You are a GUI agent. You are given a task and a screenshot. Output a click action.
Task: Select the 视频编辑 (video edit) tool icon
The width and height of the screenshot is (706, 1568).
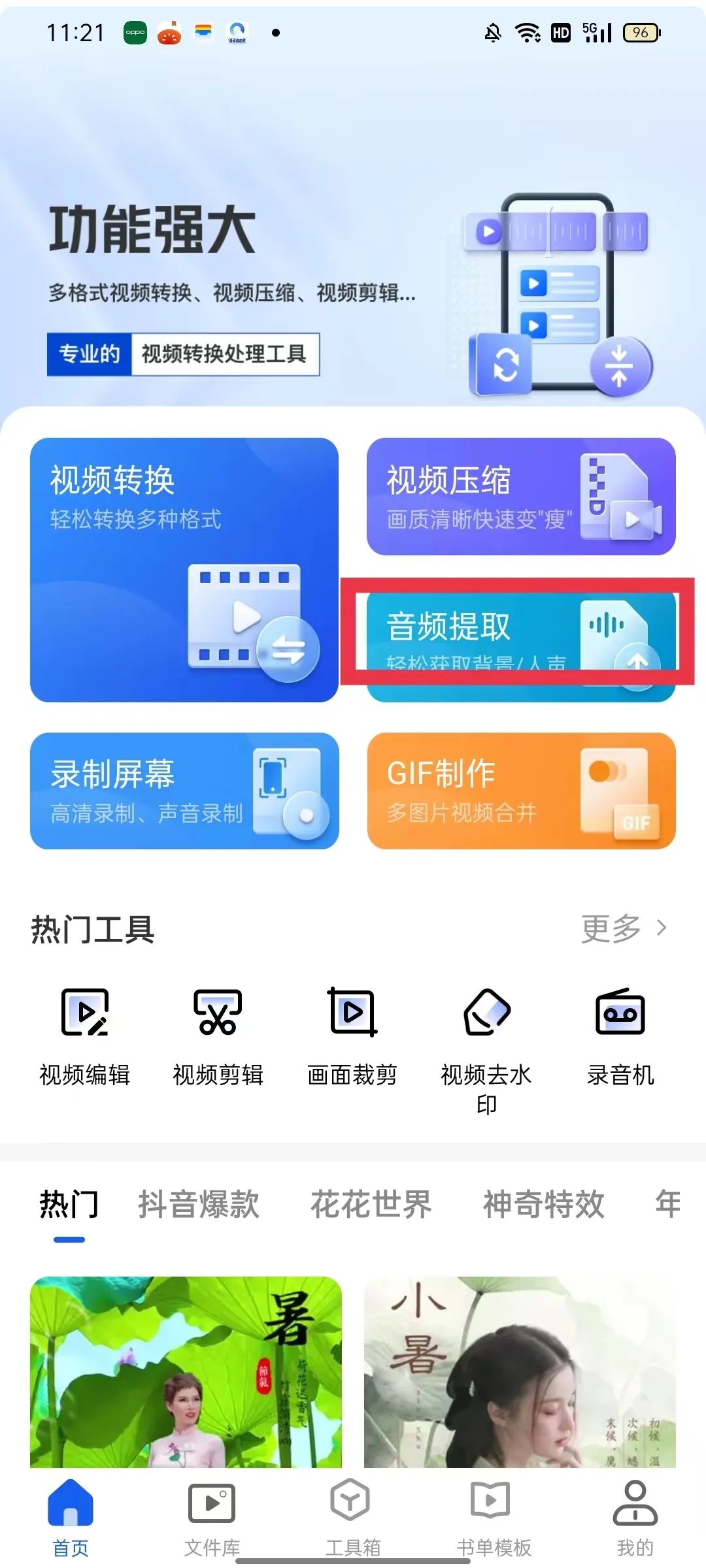pos(84,1013)
